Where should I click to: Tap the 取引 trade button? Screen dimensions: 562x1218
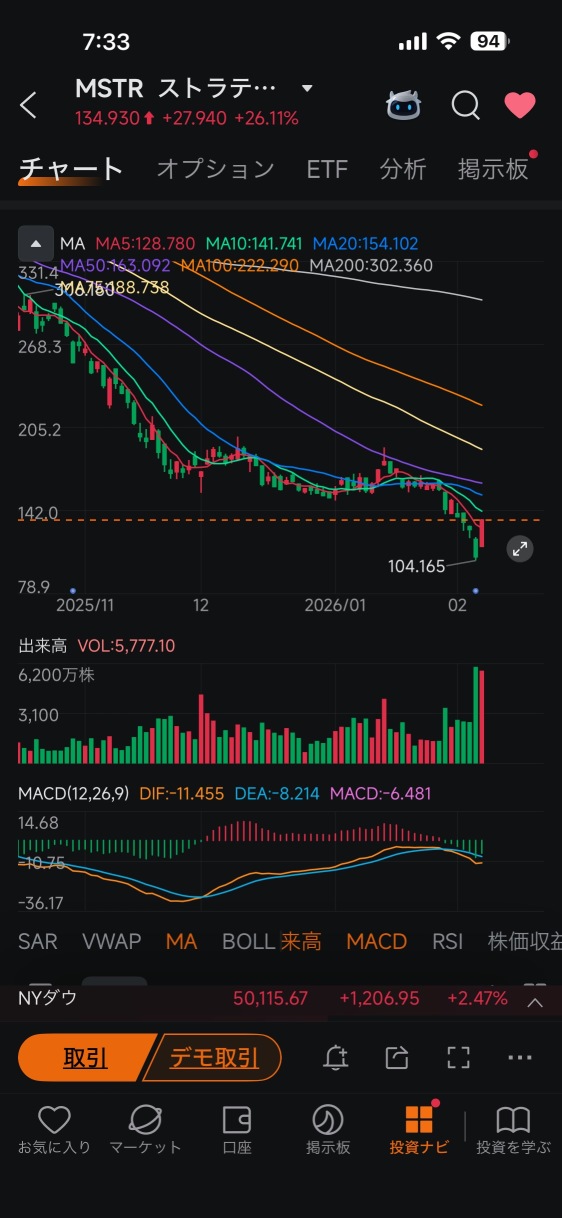[85, 1058]
